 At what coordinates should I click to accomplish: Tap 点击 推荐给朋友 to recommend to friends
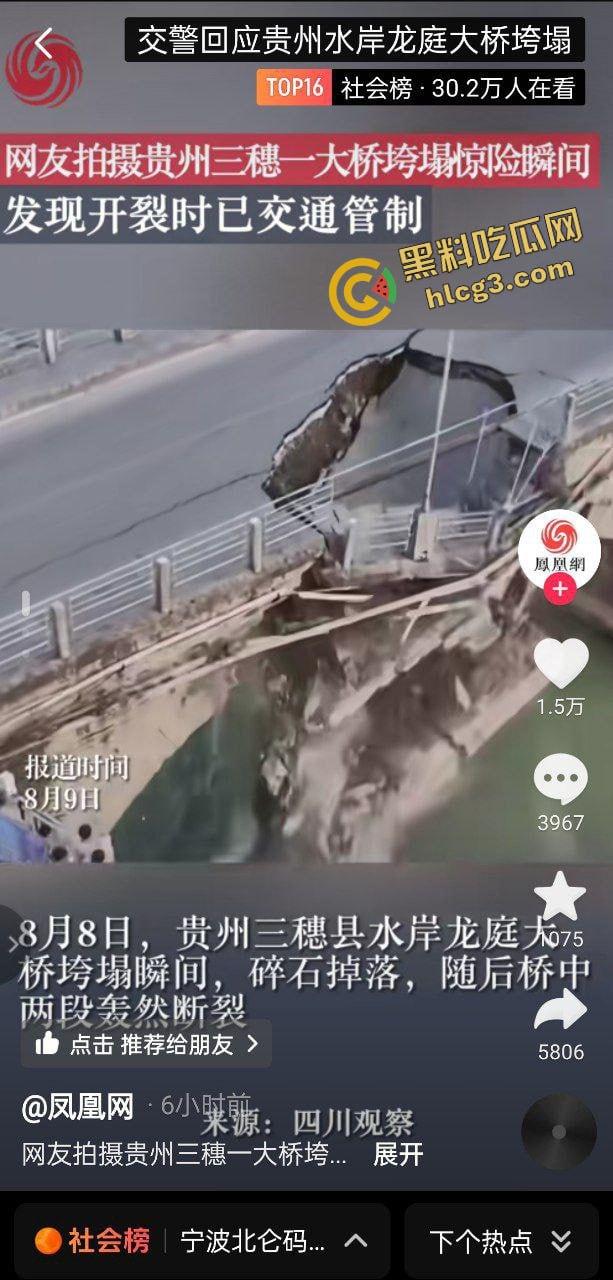pos(146,1044)
